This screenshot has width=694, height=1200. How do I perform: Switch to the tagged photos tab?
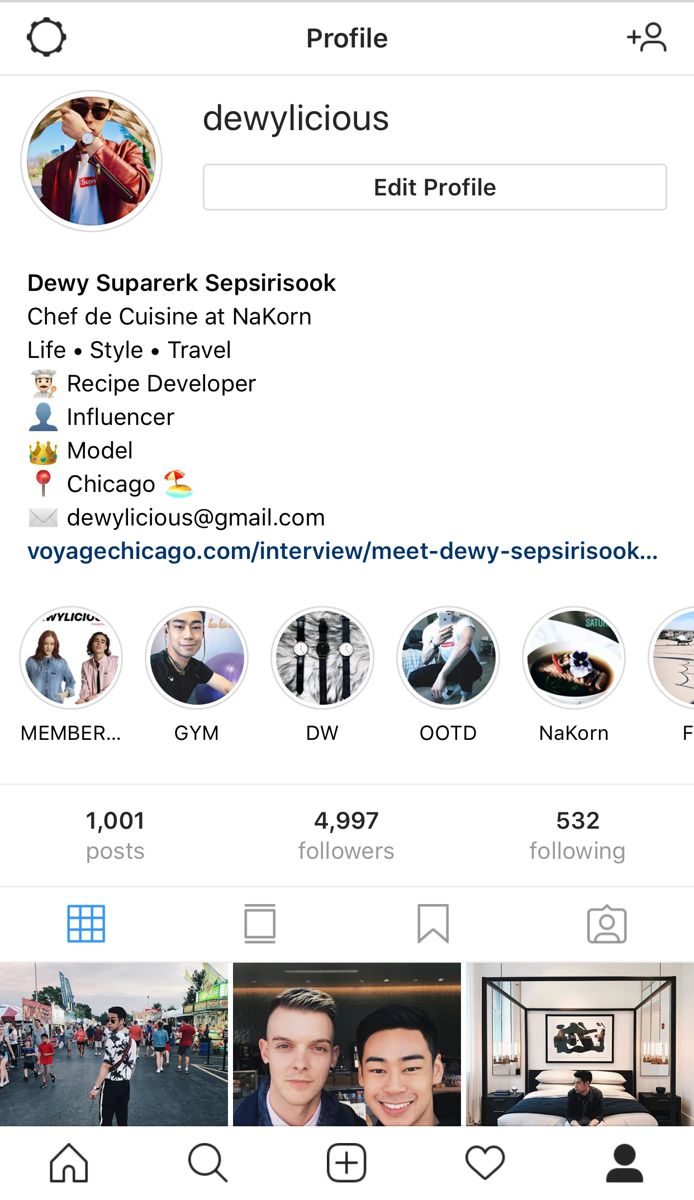(x=607, y=924)
